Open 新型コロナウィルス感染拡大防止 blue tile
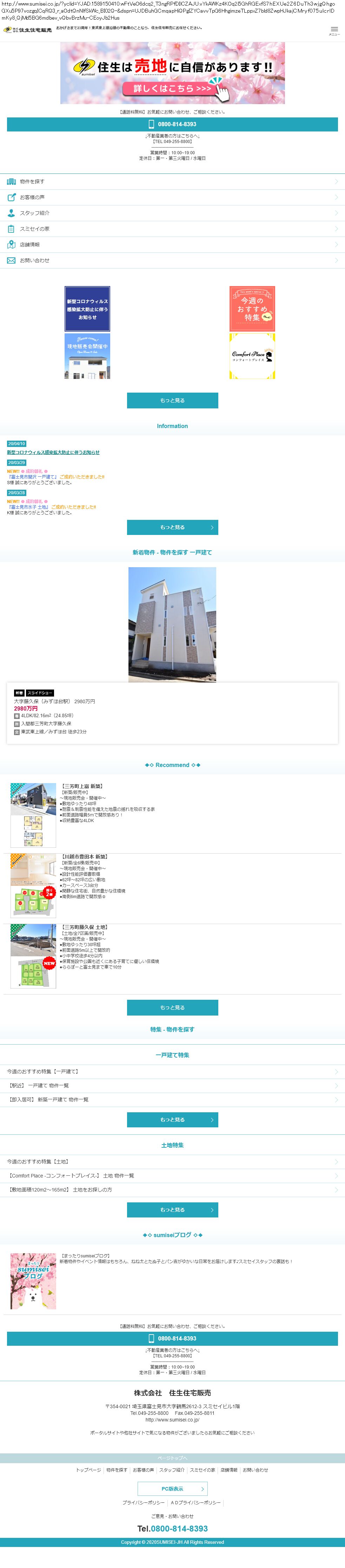 (x=87, y=308)
